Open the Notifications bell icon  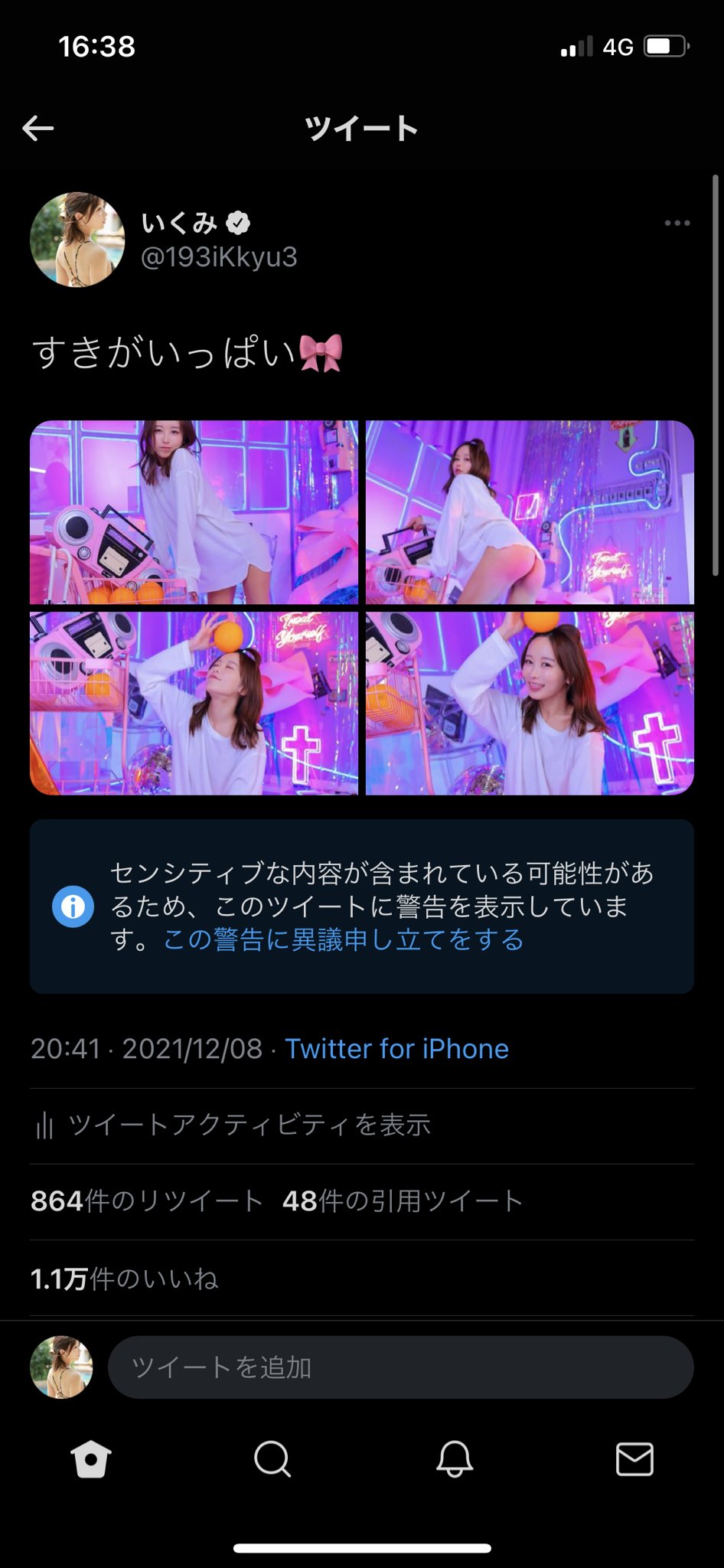[452, 1459]
